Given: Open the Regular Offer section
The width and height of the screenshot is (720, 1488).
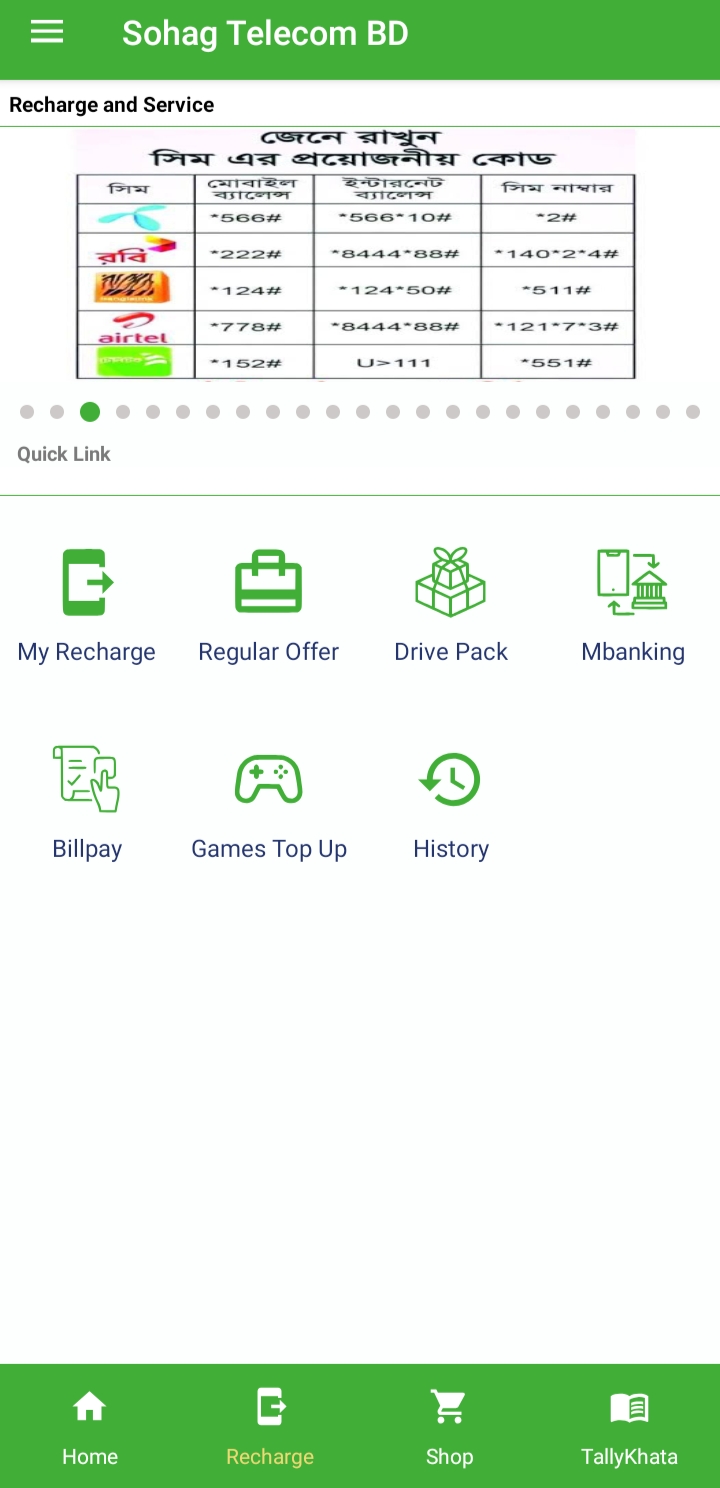Looking at the screenshot, I should pyautogui.click(x=269, y=605).
